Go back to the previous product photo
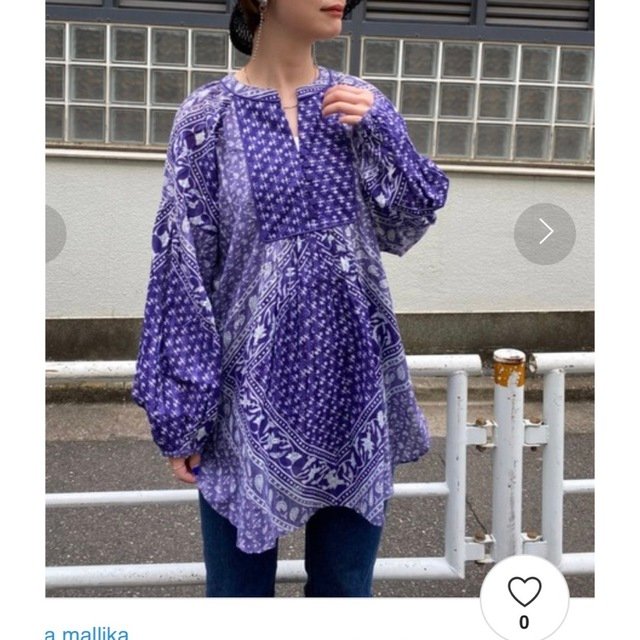The height and width of the screenshot is (640, 640). tap(54, 233)
